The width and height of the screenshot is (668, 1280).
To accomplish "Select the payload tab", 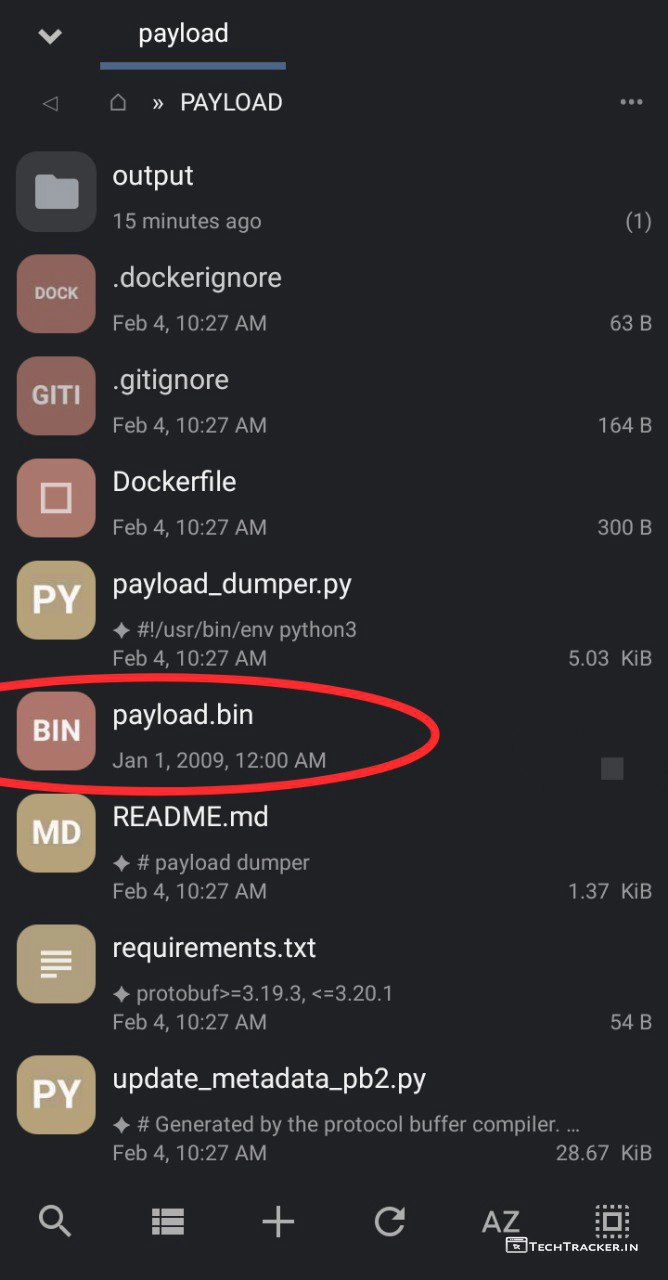I will (x=184, y=34).
